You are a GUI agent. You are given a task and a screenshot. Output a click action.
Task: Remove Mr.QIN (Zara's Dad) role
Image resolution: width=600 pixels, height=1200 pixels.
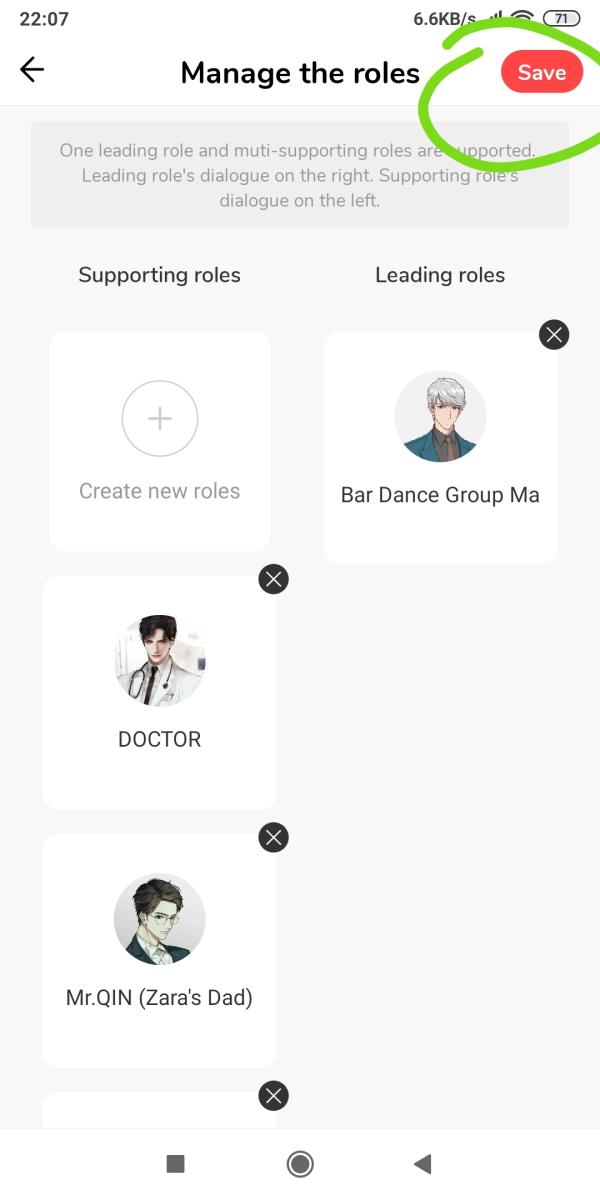pyautogui.click(x=273, y=837)
